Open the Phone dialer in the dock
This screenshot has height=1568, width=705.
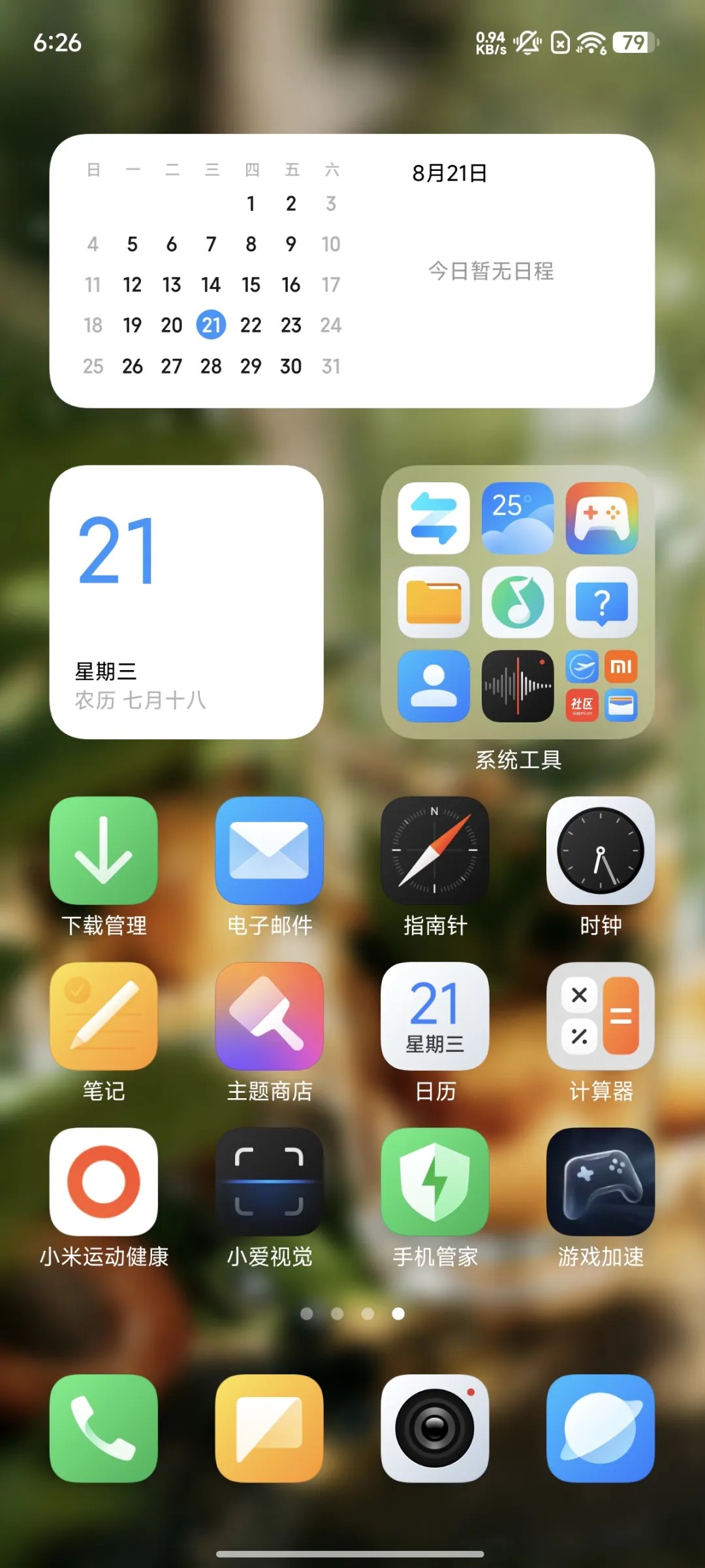(x=104, y=1428)
